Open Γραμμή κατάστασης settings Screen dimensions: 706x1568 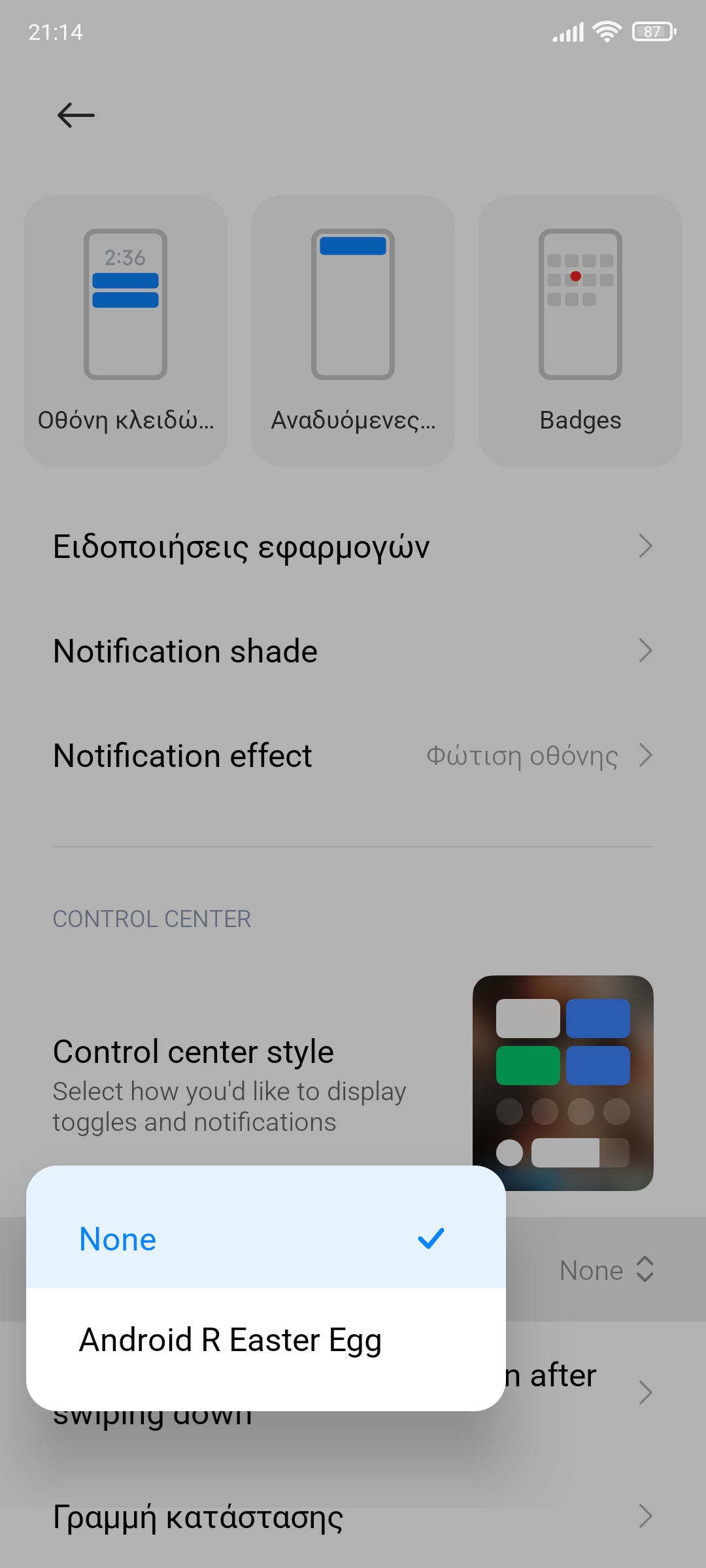pos(353,1516)
